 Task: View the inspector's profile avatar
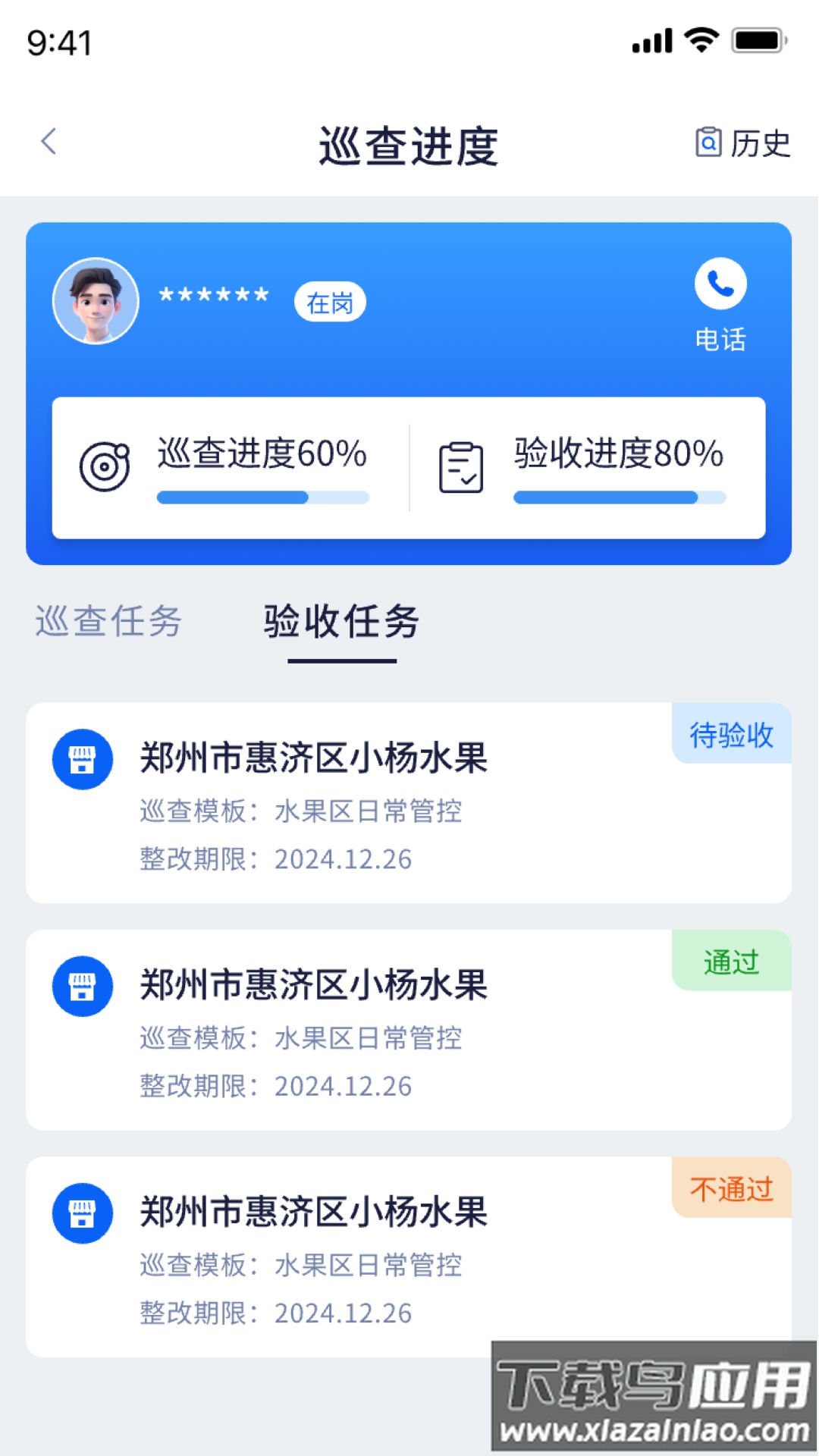[x=96, y=301]
